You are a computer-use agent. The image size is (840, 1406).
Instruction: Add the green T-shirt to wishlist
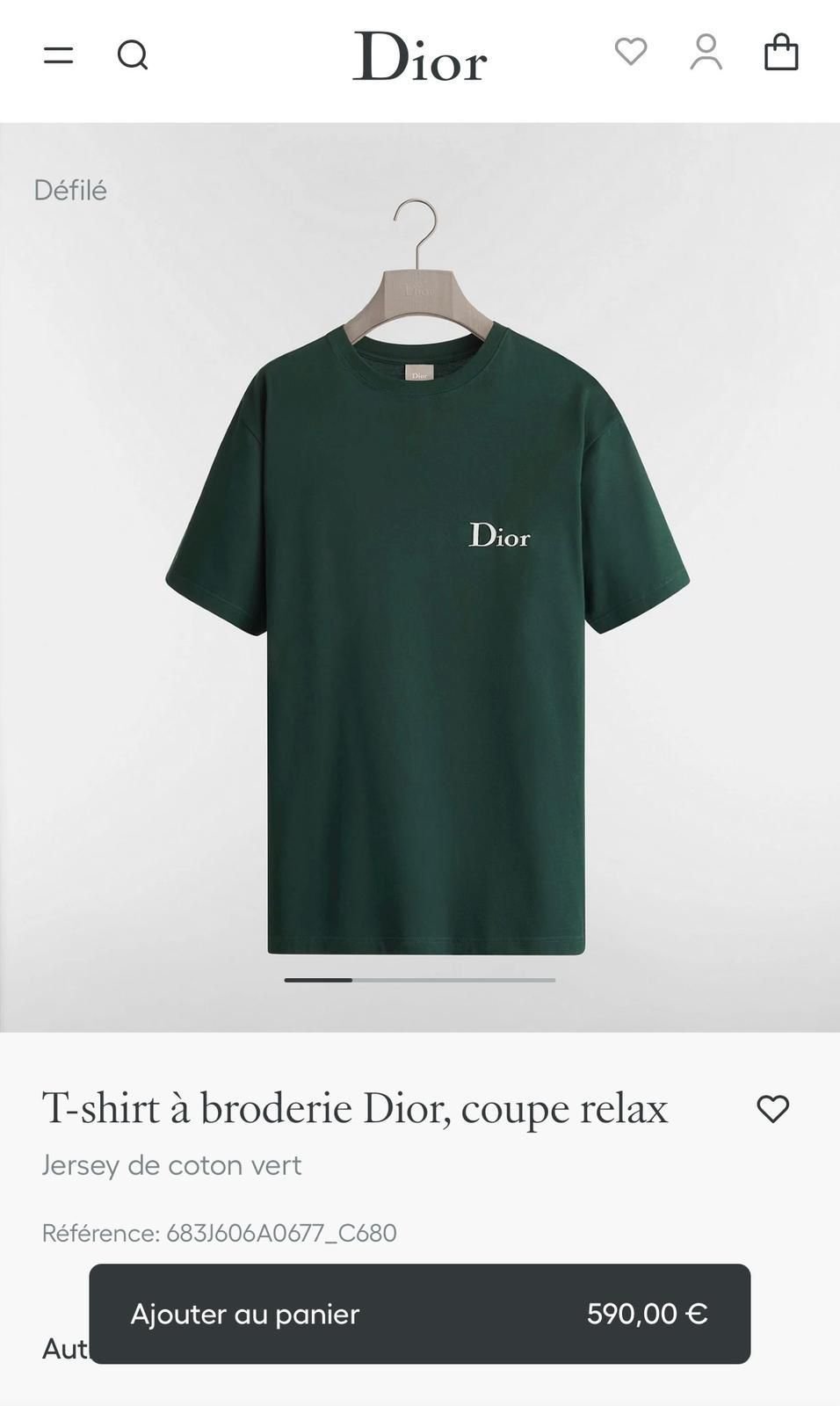(x=772, y=1109)
